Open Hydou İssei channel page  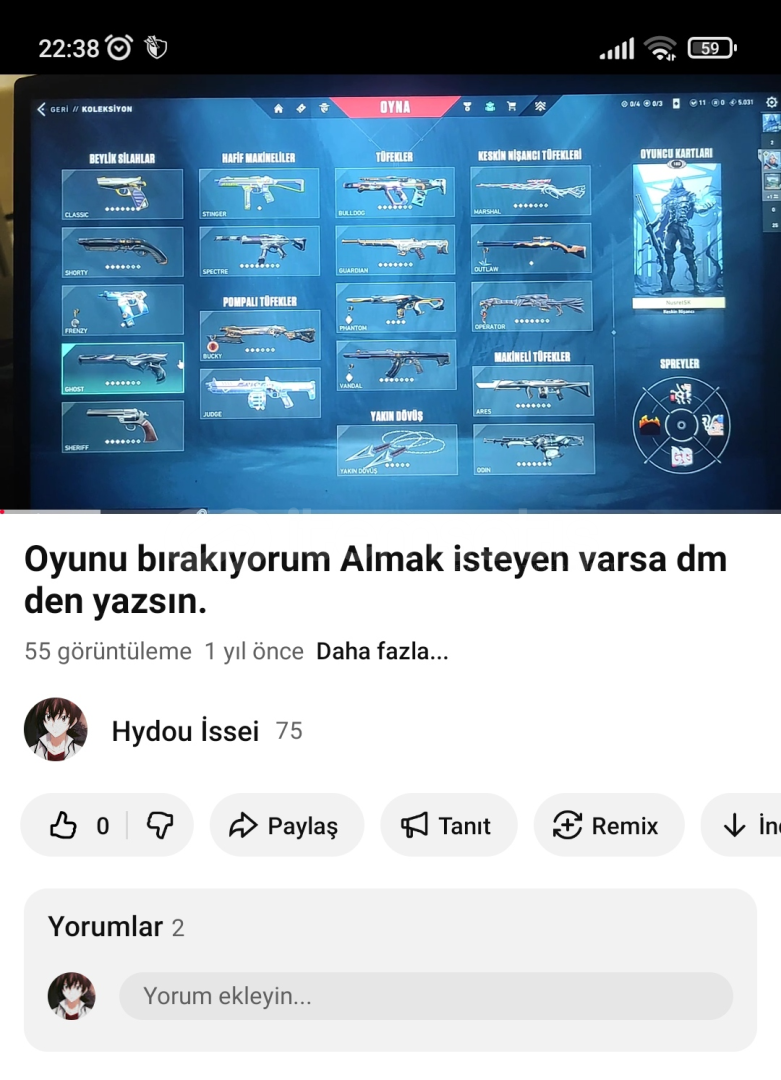[185, 731]
